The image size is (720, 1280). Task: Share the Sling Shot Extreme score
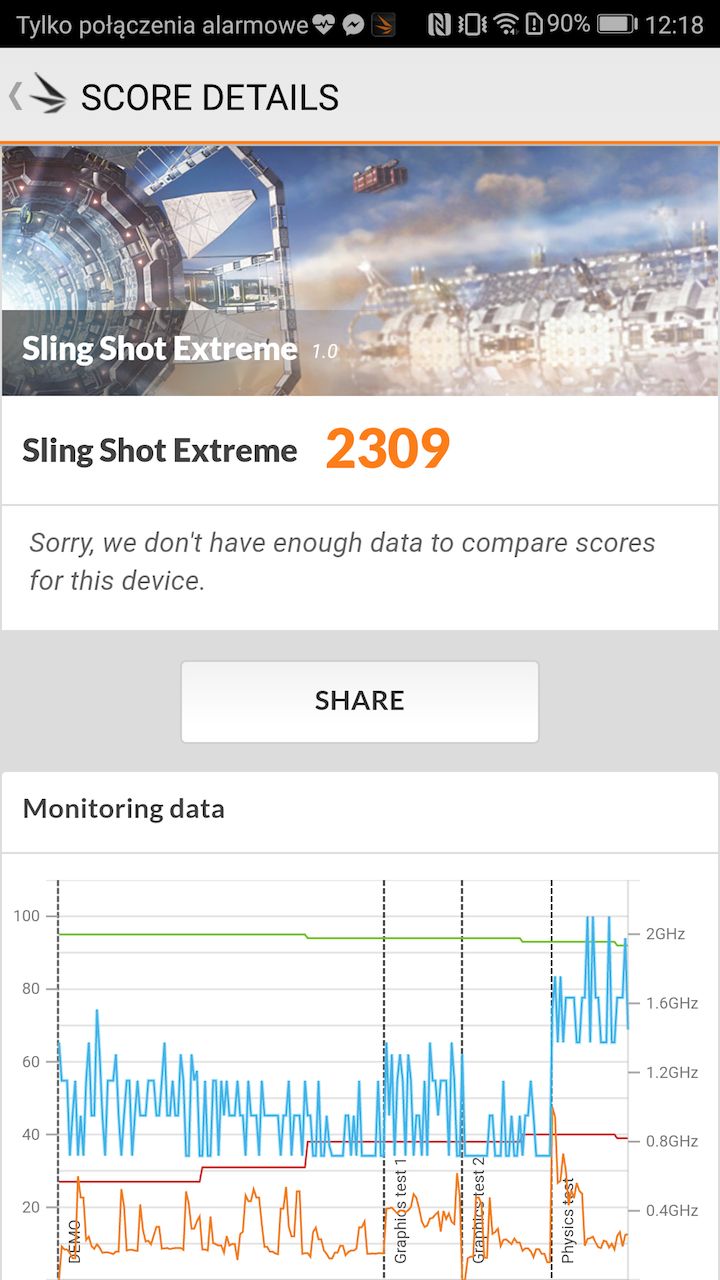pos(359,701)
